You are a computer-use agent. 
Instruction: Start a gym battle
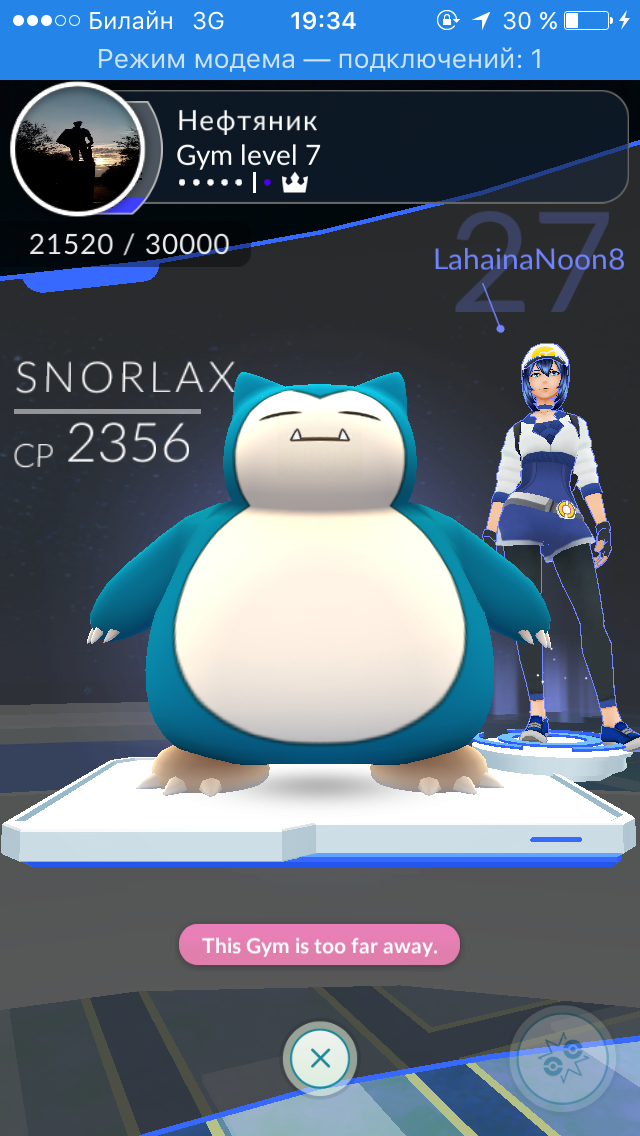point(561,1060)
